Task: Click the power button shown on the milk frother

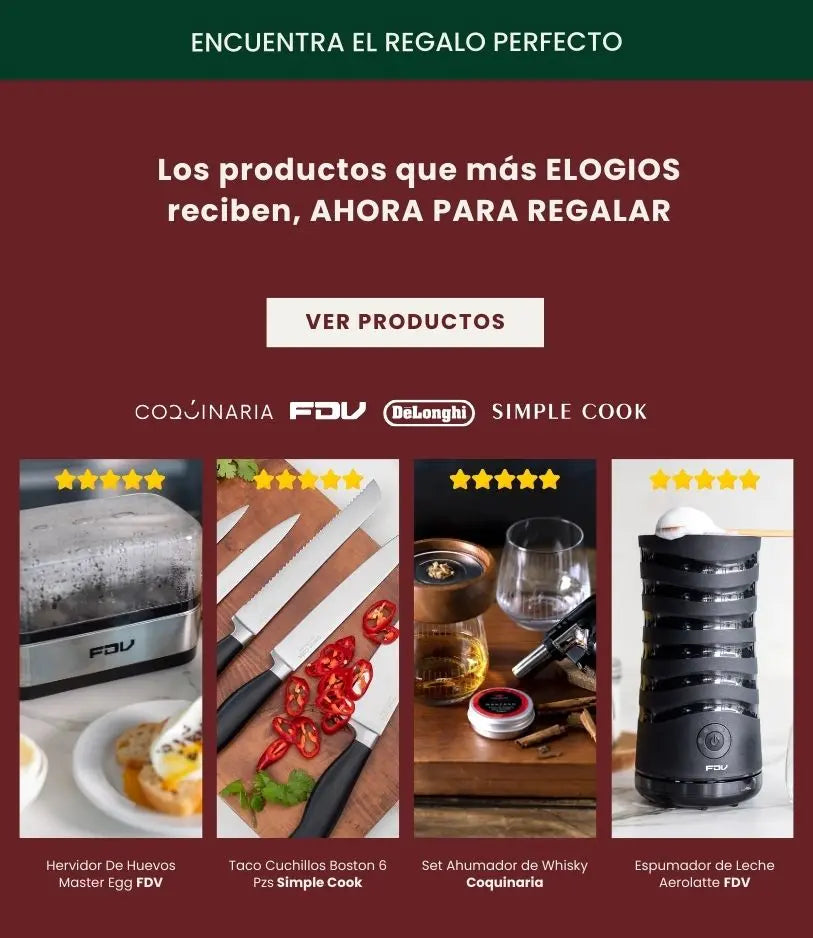Action: [713, 741]
